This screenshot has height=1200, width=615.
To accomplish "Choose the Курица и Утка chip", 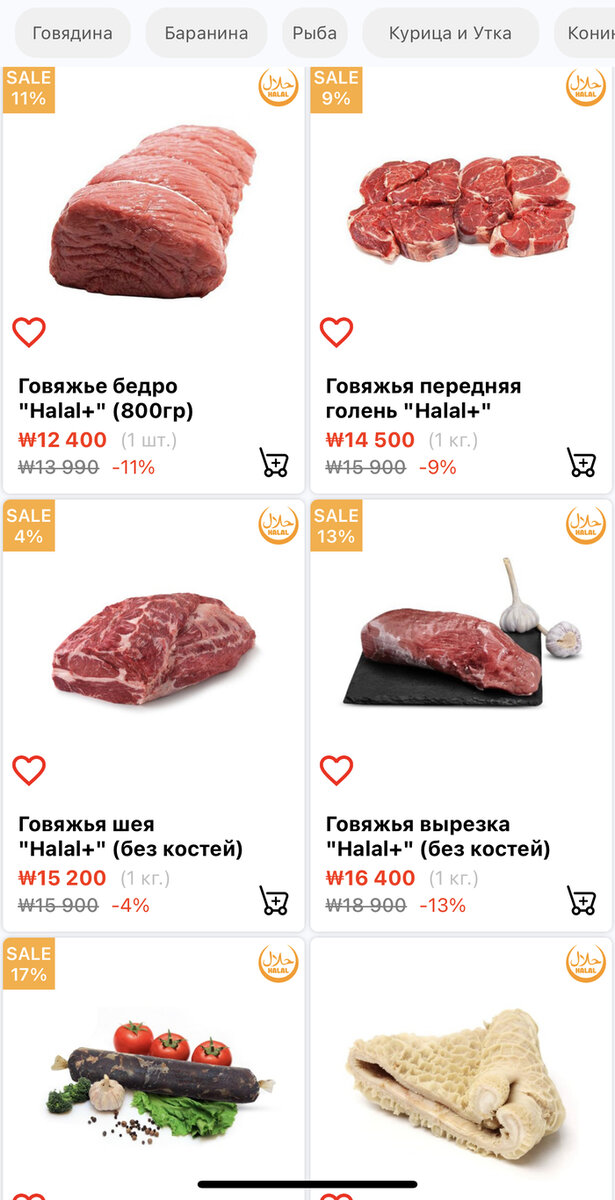I will pos(450,33).
